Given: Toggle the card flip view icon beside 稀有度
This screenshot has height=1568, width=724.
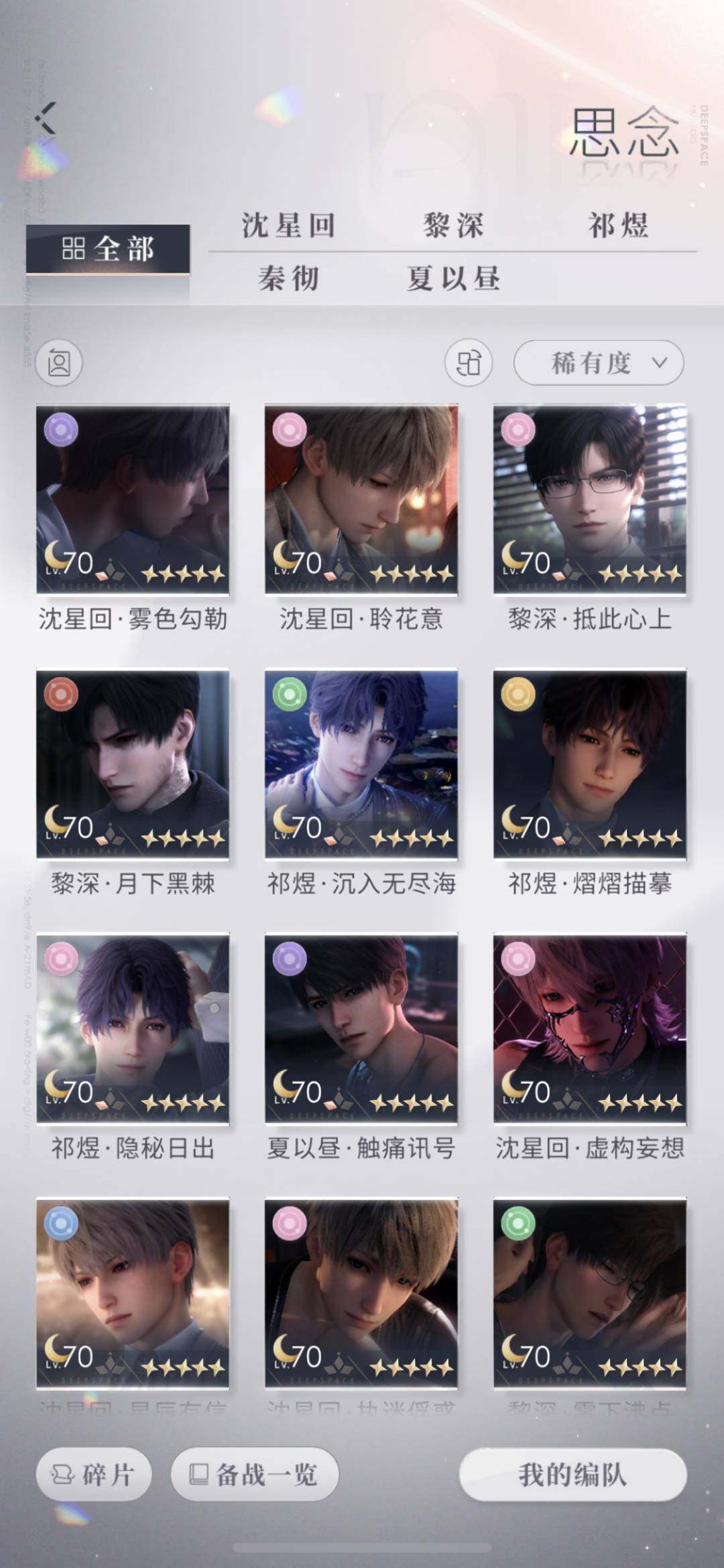Looking at the screenshot, I should 469,363.
